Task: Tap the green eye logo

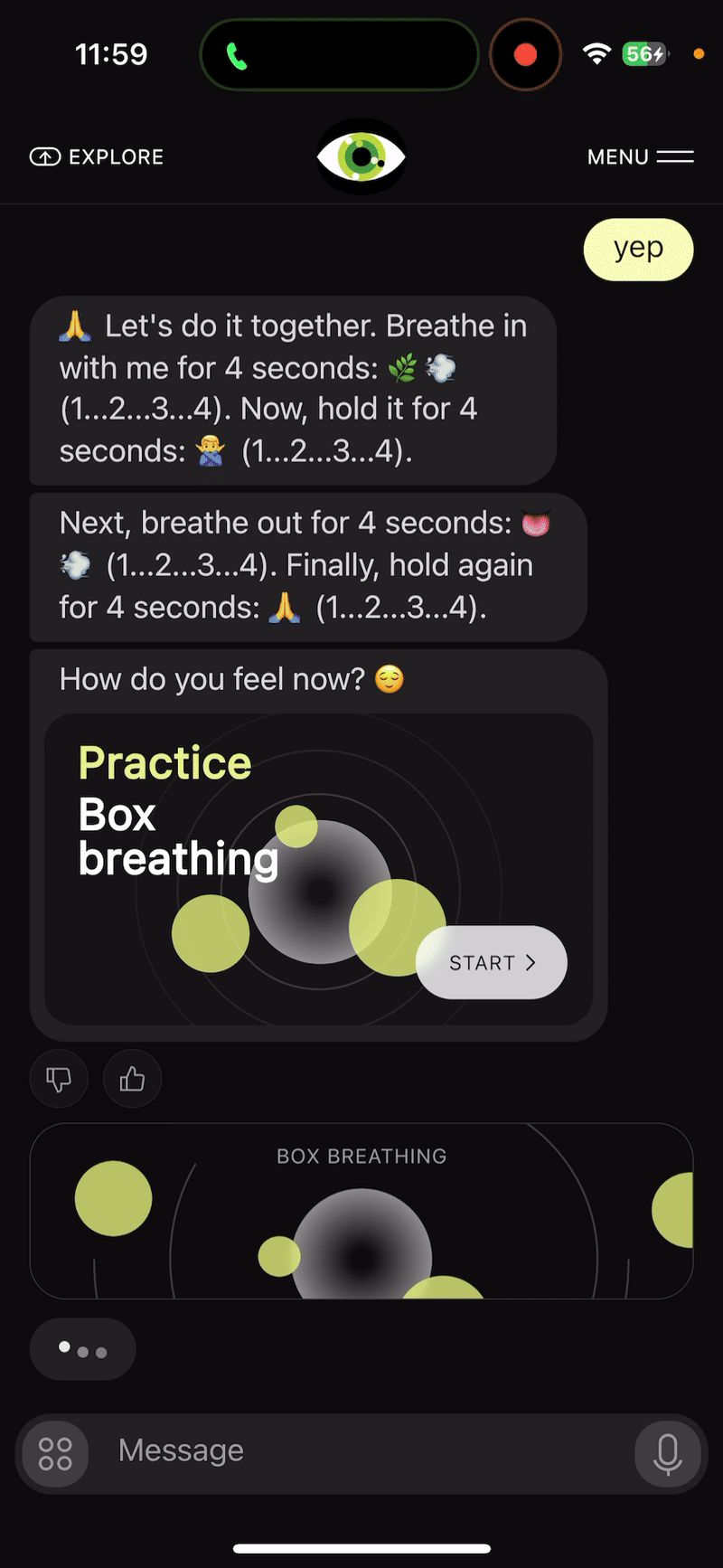Action: coord(361,156)
